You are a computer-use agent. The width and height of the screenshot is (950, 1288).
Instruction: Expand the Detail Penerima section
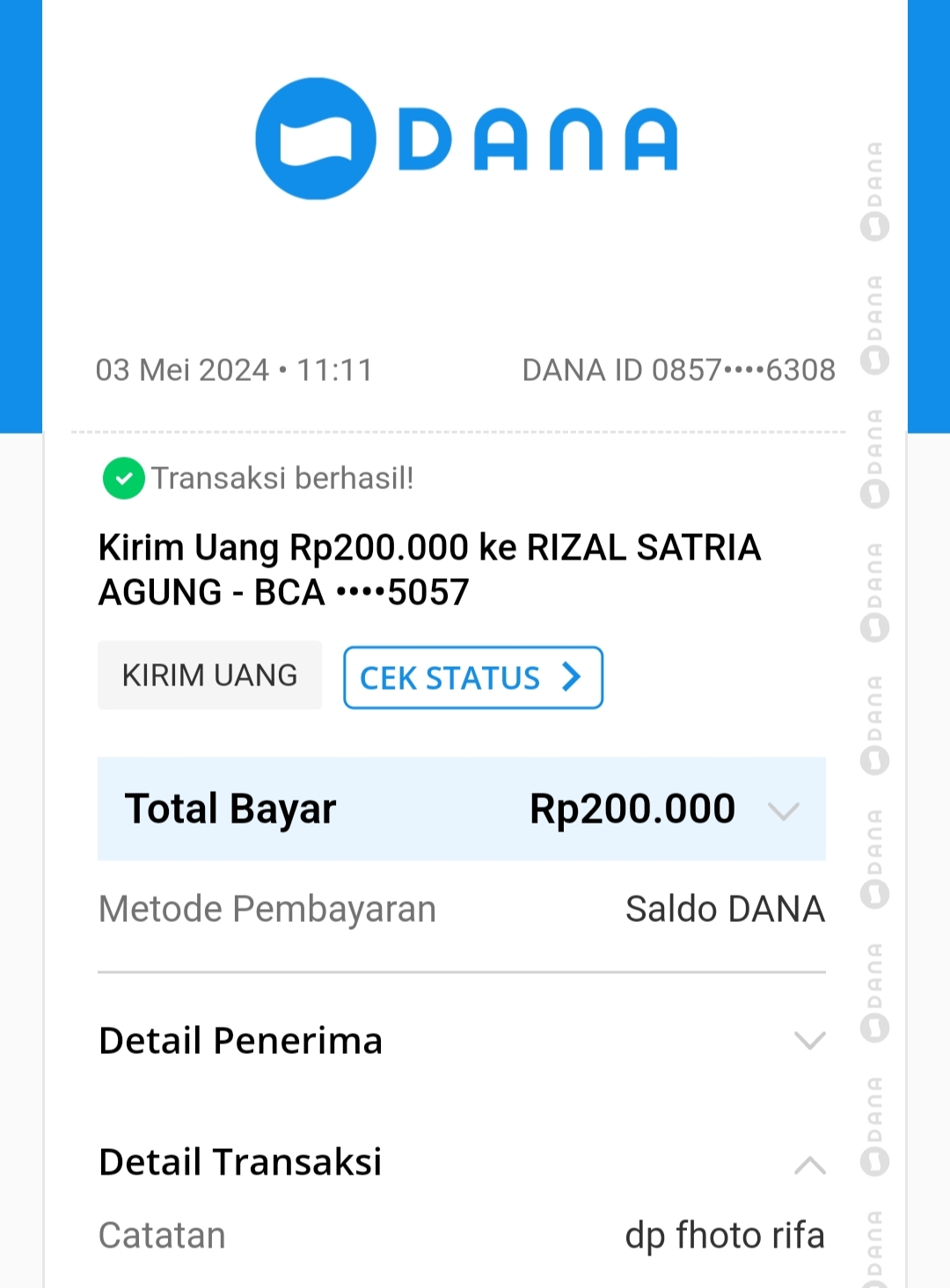coord(809,1041)
